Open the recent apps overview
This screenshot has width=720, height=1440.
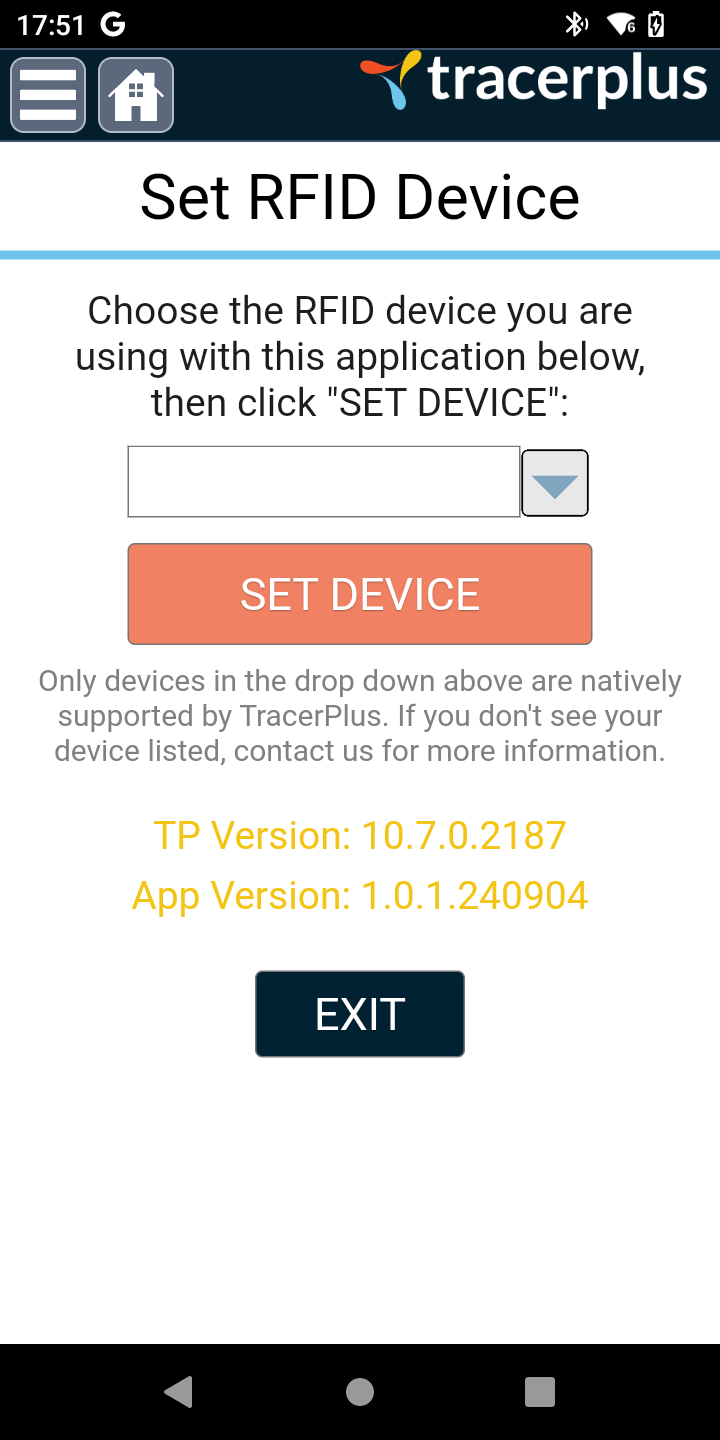(x=540, y=1391)
